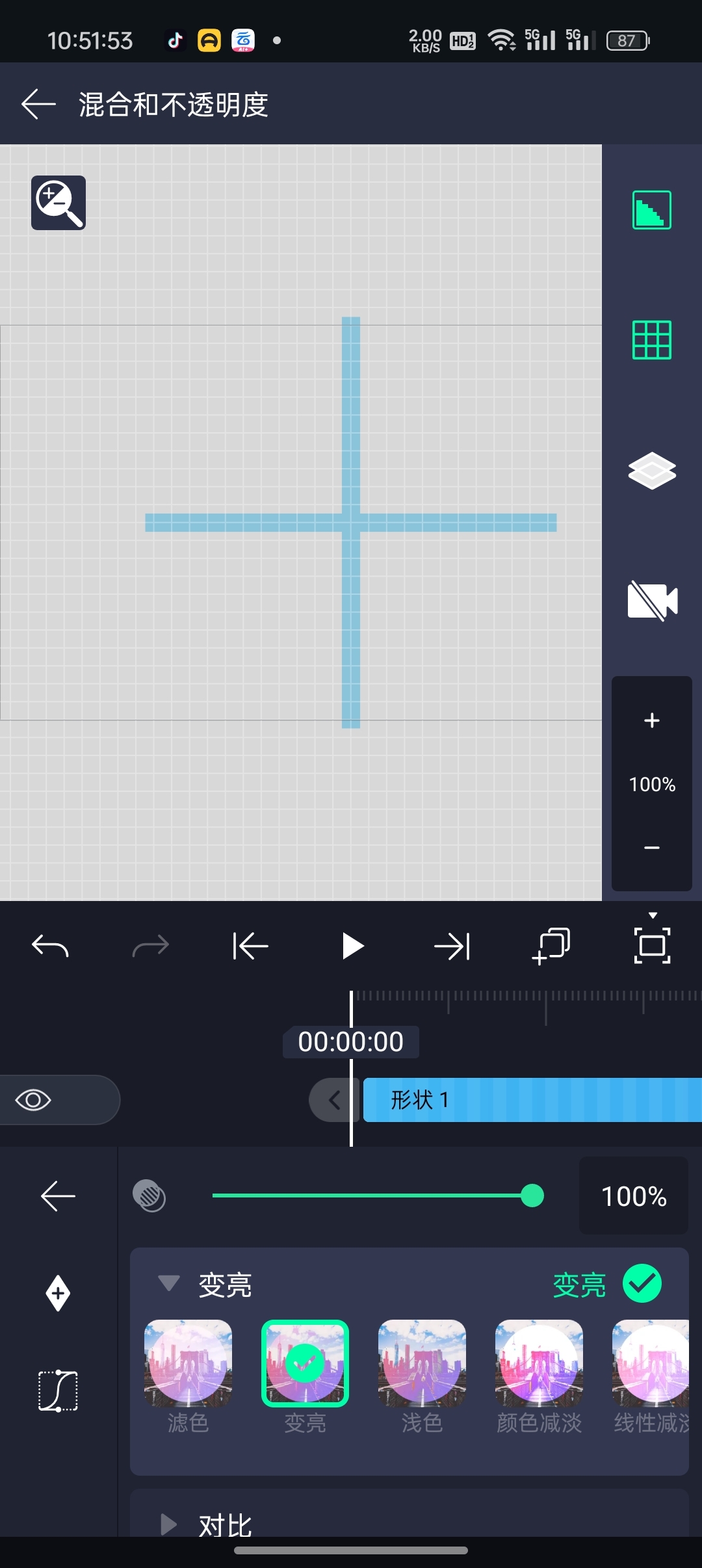Image resolution: width=702 pixels, height=1568 pixels.
Task: Jump to the end of the layer
Action: [x=452, y=946]
